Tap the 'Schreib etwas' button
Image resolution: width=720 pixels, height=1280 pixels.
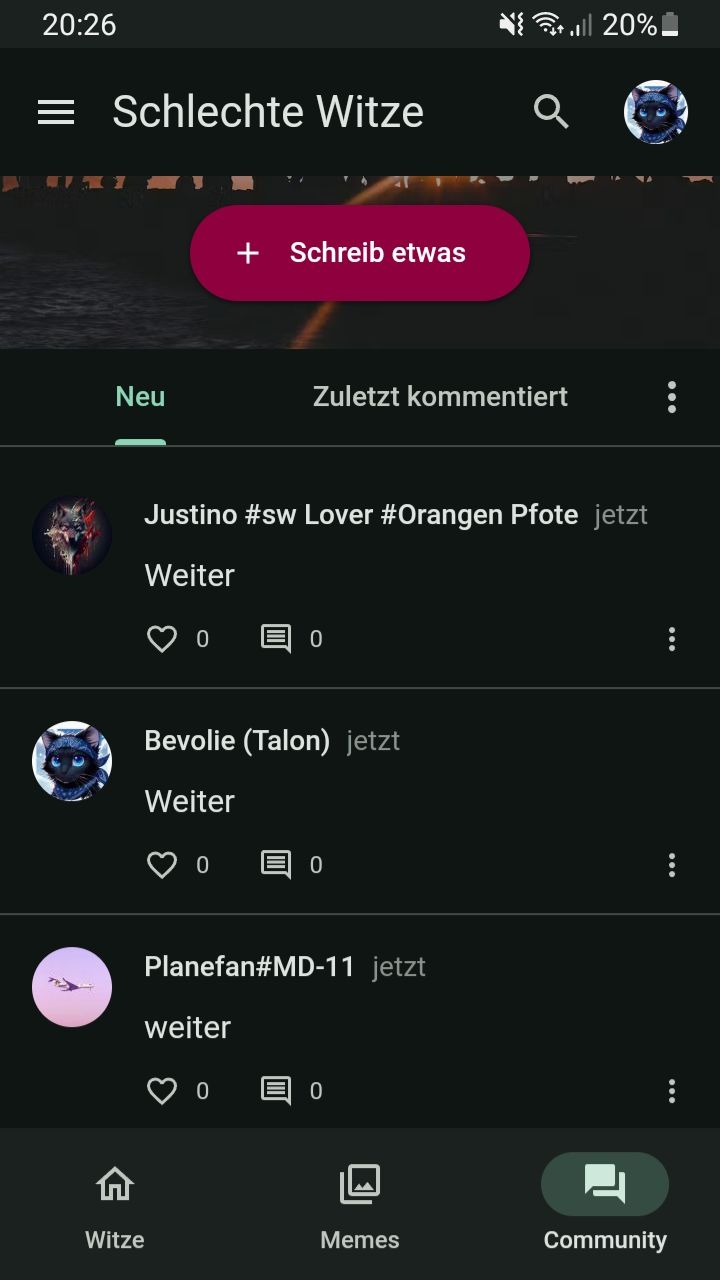point(360,253)
